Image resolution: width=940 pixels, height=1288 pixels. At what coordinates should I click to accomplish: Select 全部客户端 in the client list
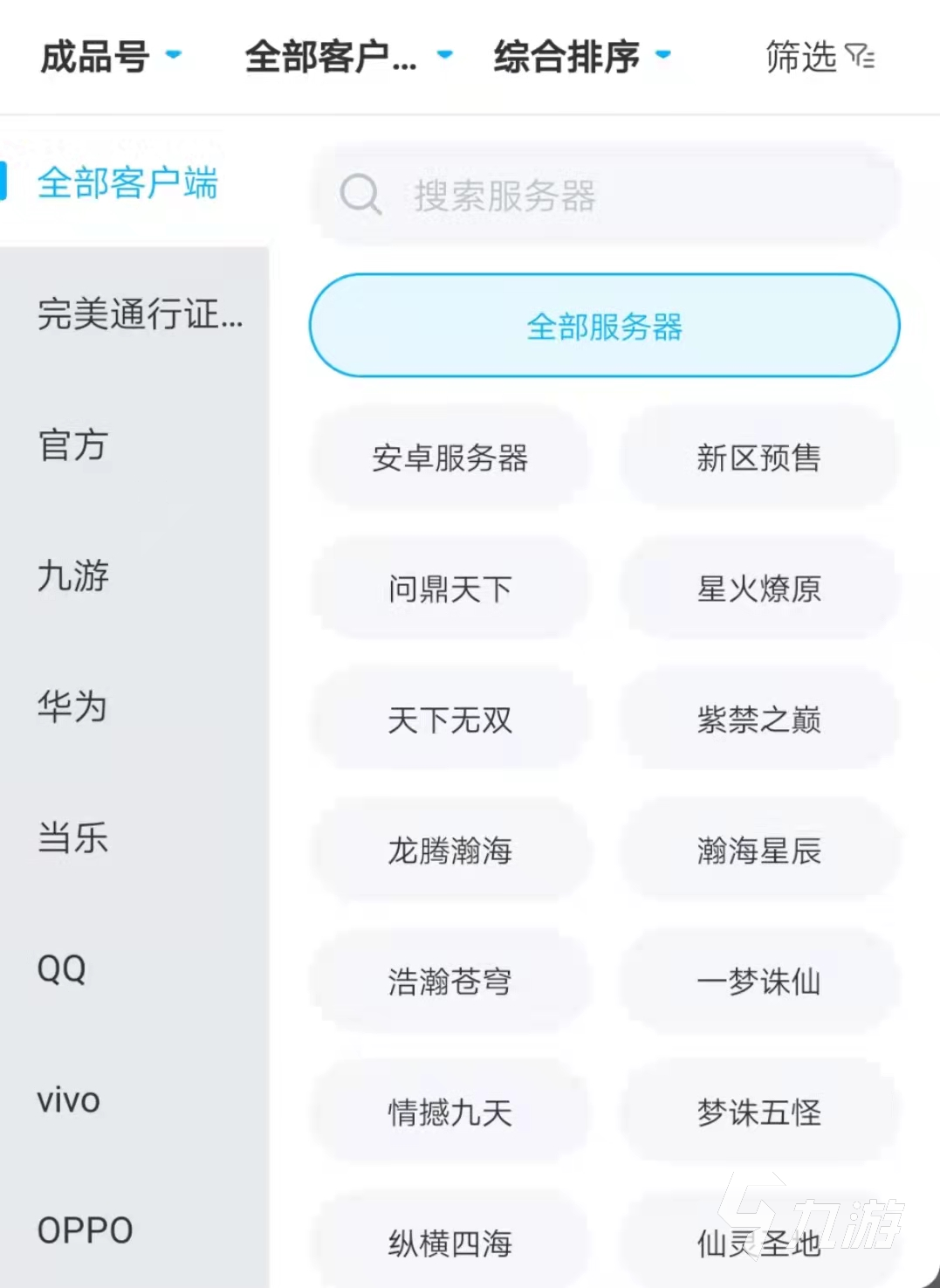point(127,183)
